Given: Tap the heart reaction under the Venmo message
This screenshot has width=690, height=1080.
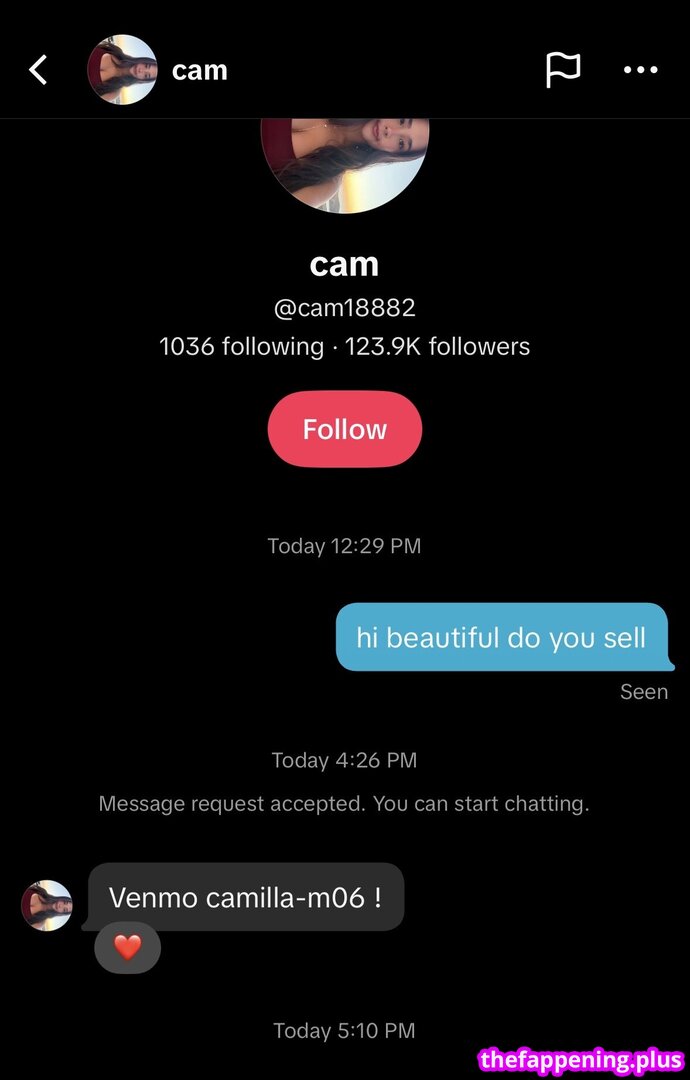Looking at the screenshot, I should pyautogui.click(x=127, y=946).
